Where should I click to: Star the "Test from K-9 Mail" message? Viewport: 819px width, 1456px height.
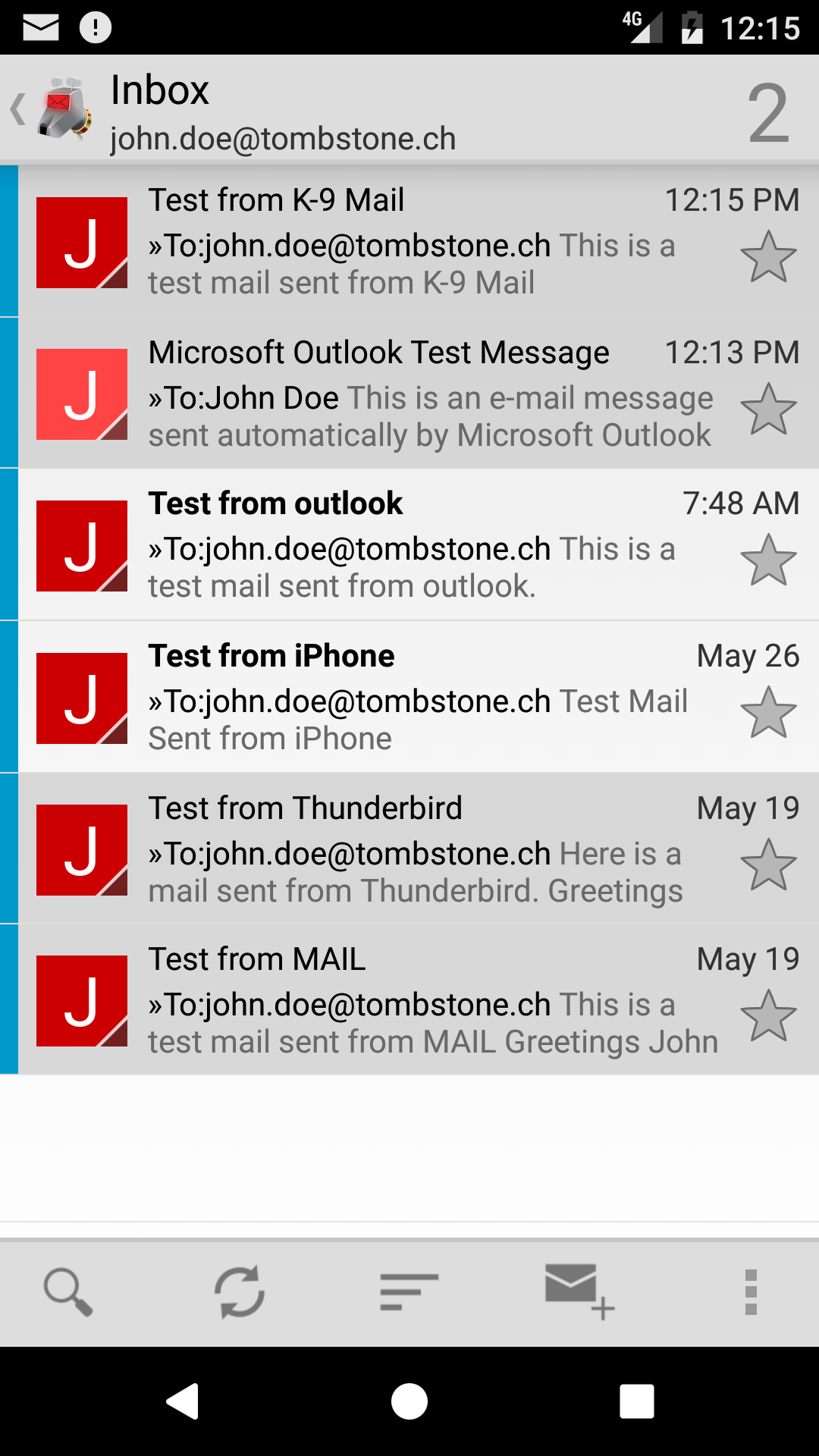pyautogui.click(x=768, y=257)
